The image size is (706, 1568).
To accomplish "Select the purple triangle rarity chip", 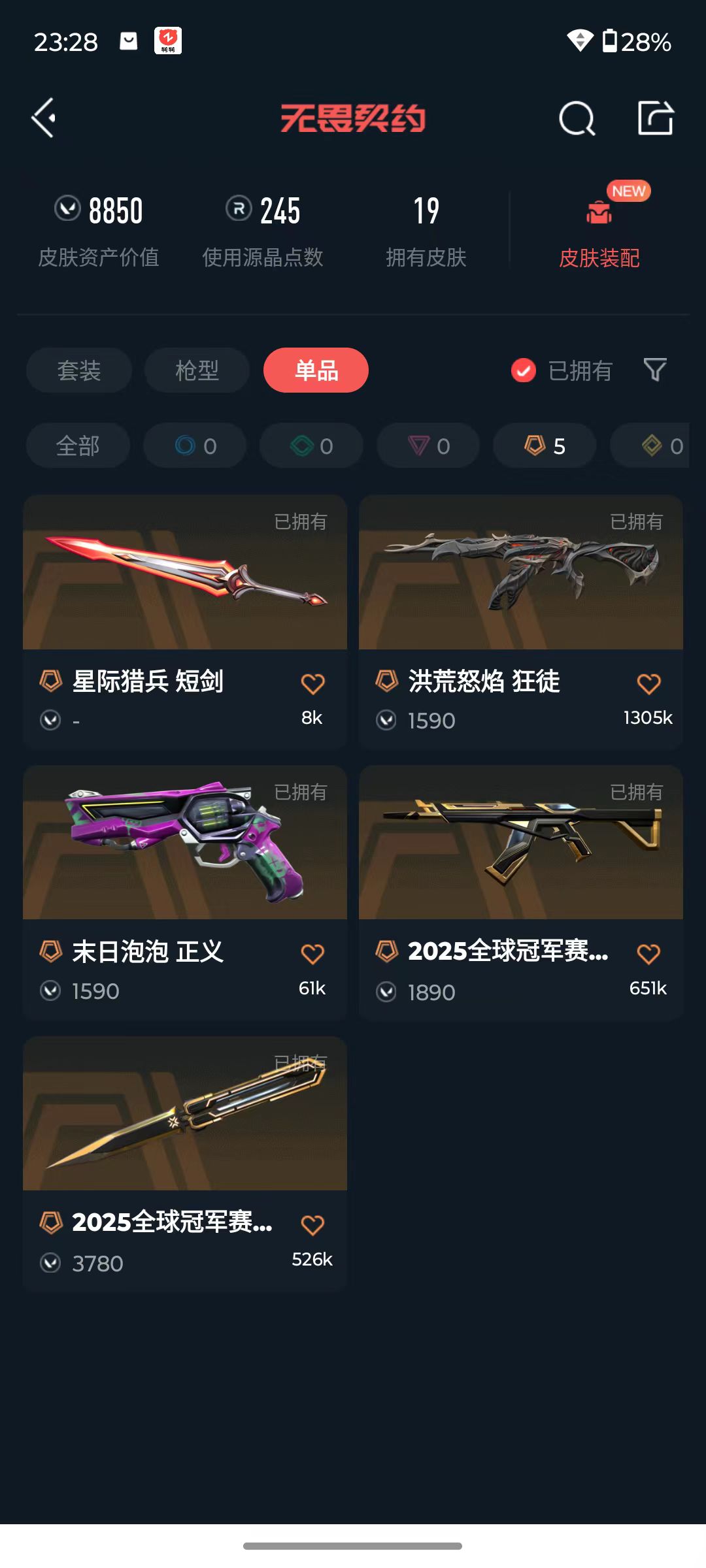I will tap(428, 446).
